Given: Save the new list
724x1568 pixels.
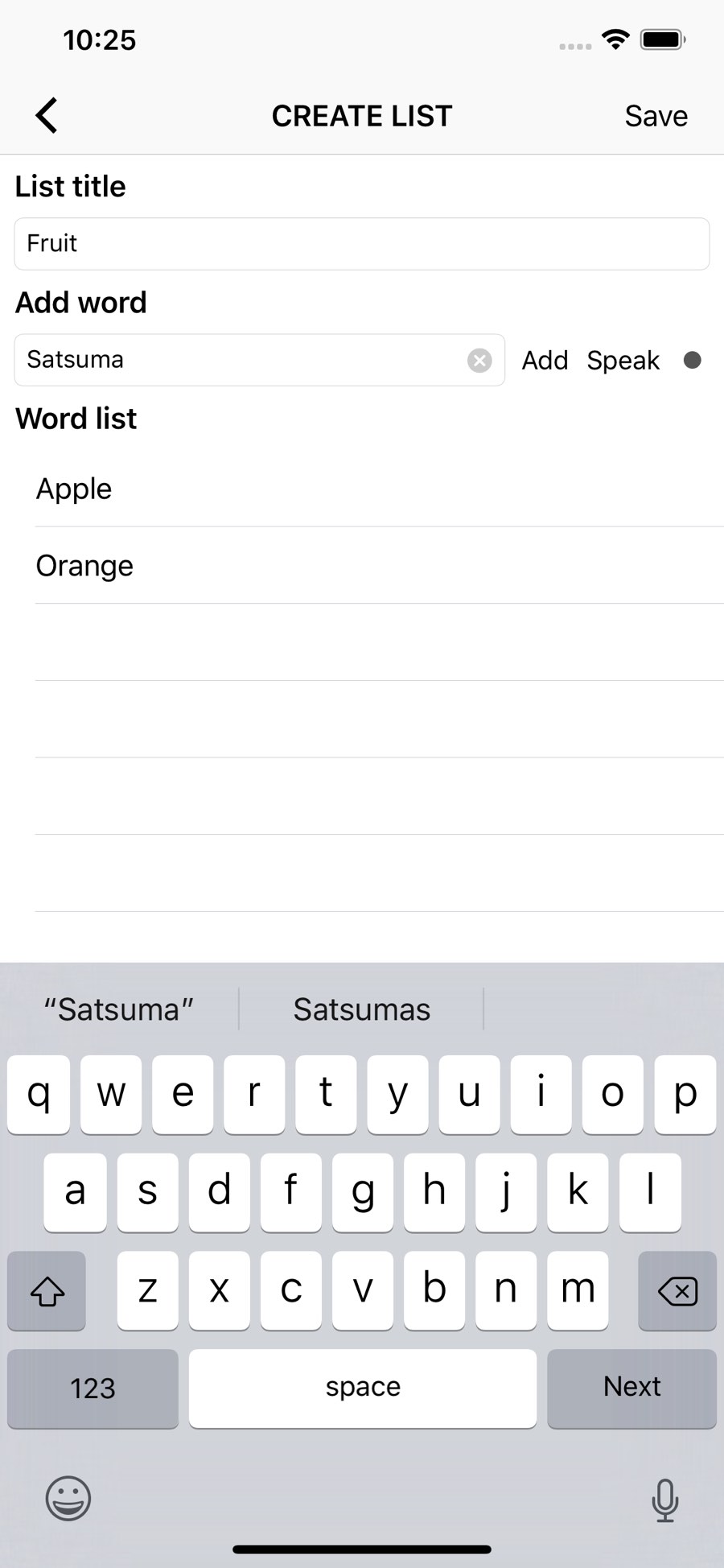Looking at the screenshot, I should 656,116.
